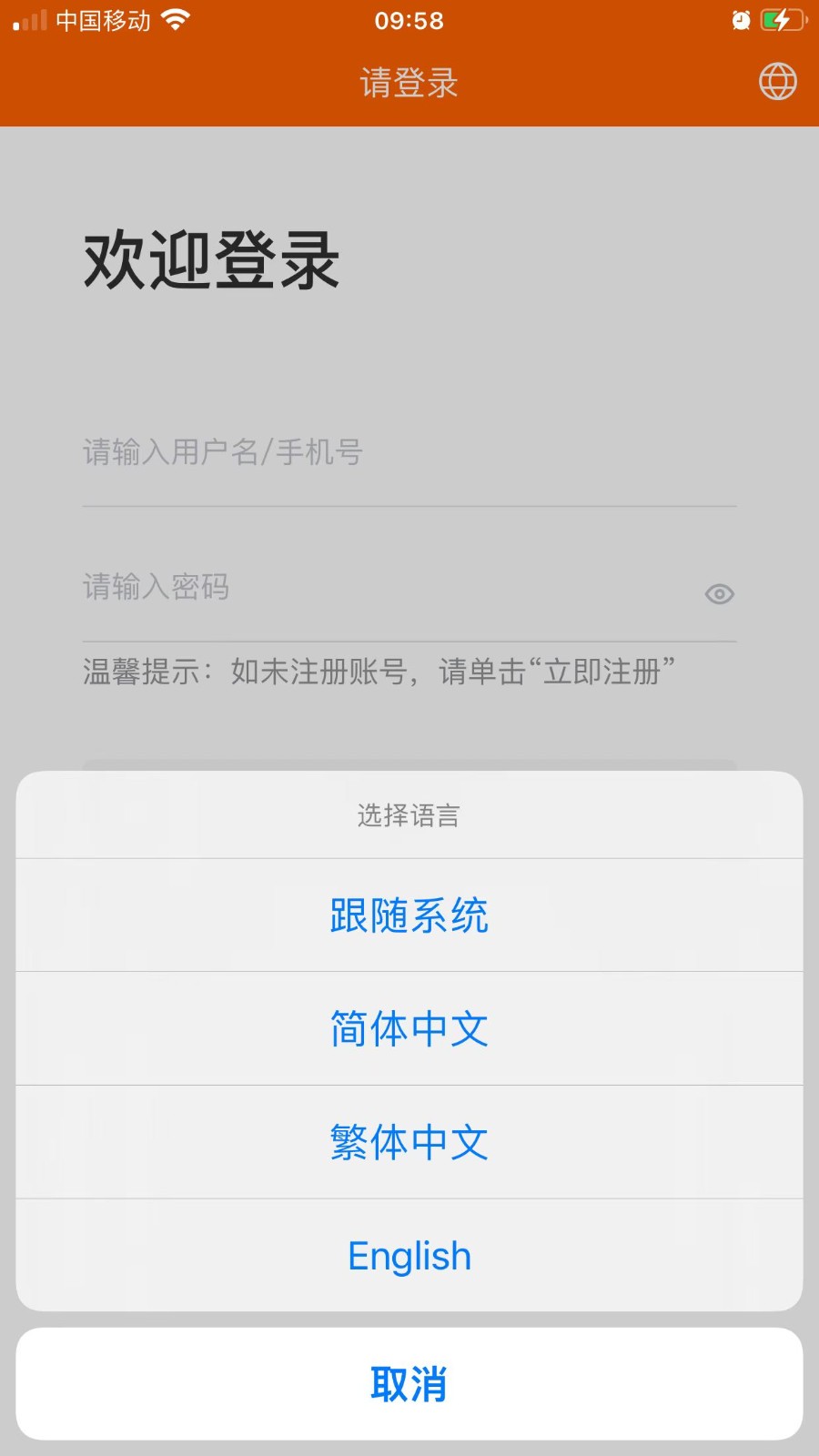
Task: Dismiss the language sheet with 取消
Action: (x=409, y=1384)
